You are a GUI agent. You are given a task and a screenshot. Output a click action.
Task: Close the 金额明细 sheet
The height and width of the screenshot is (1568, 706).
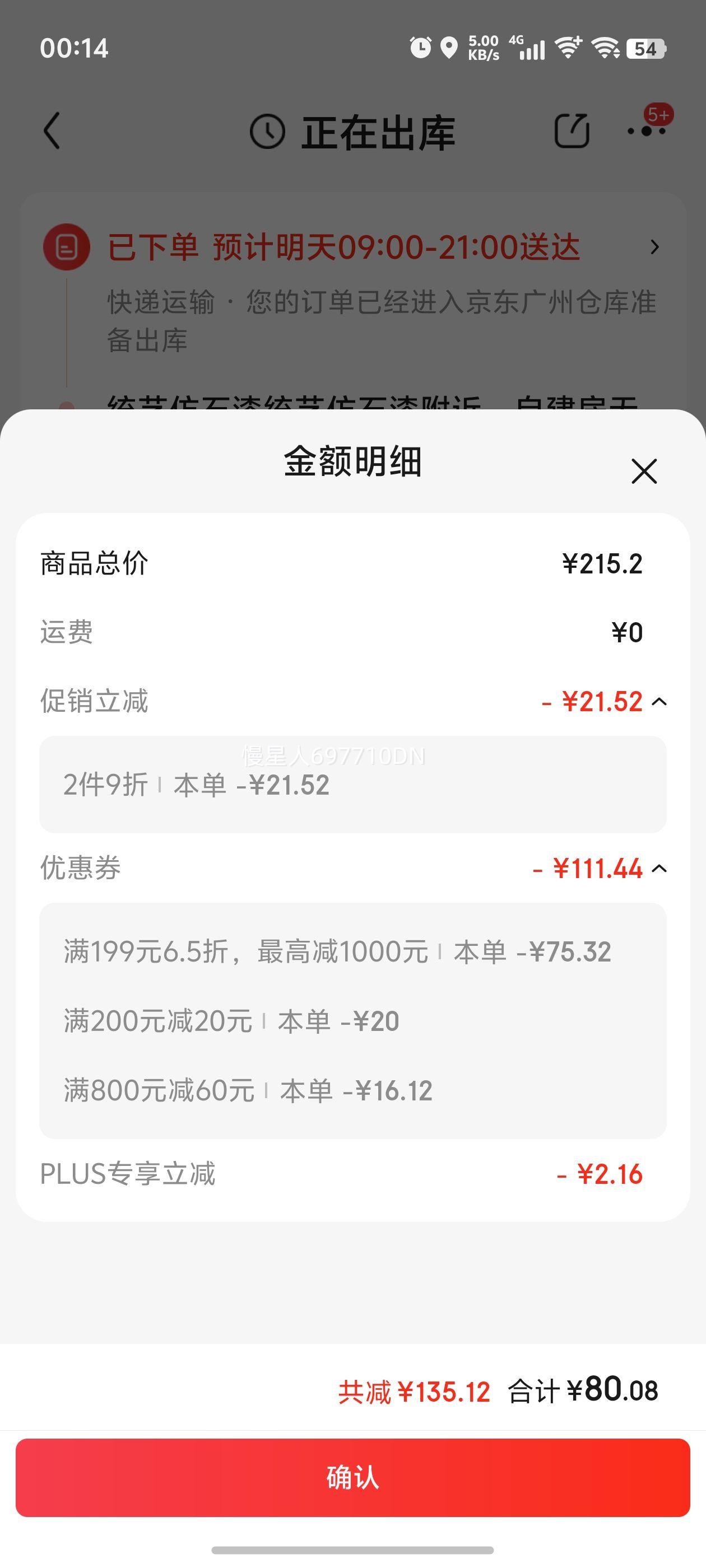[644, 471]
